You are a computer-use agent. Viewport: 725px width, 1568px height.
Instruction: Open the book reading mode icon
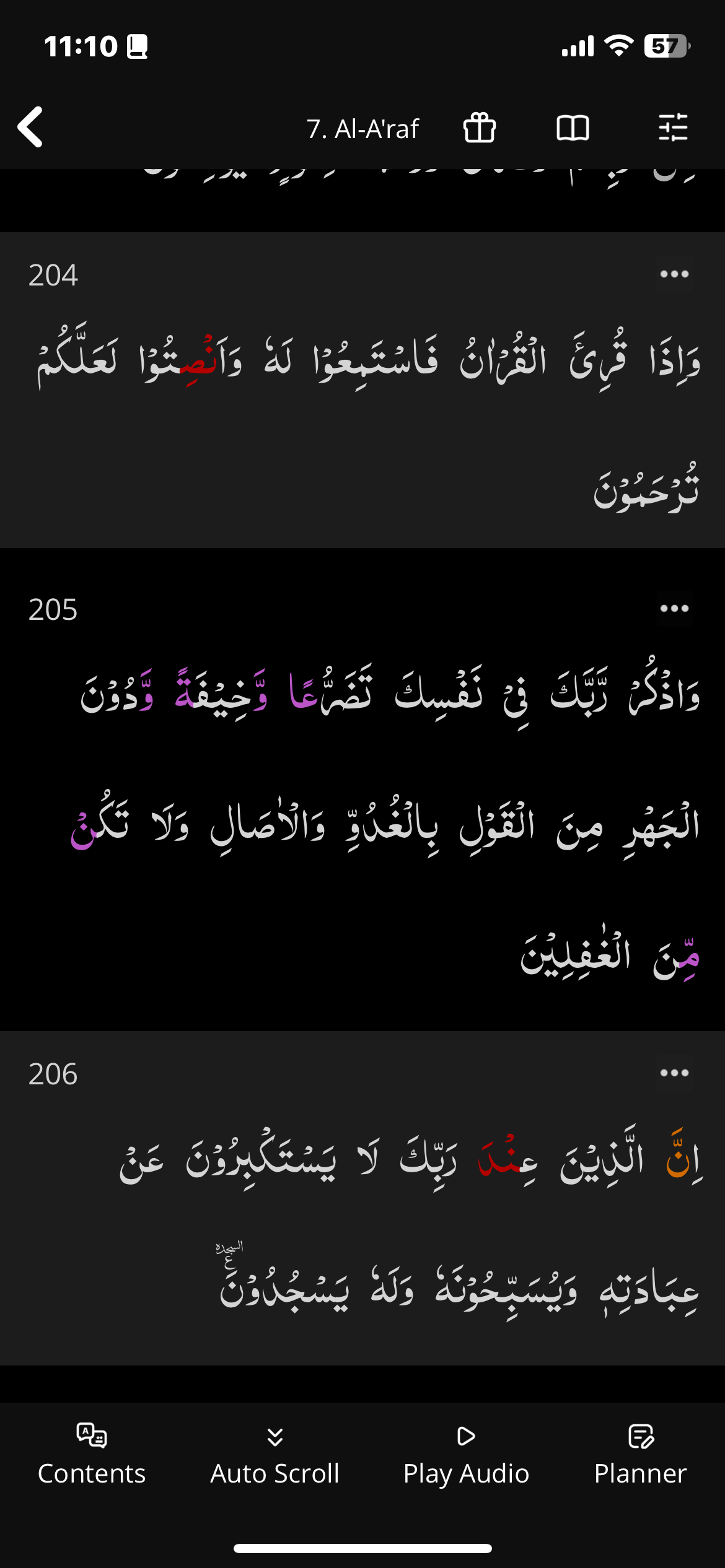pos(573,128)
